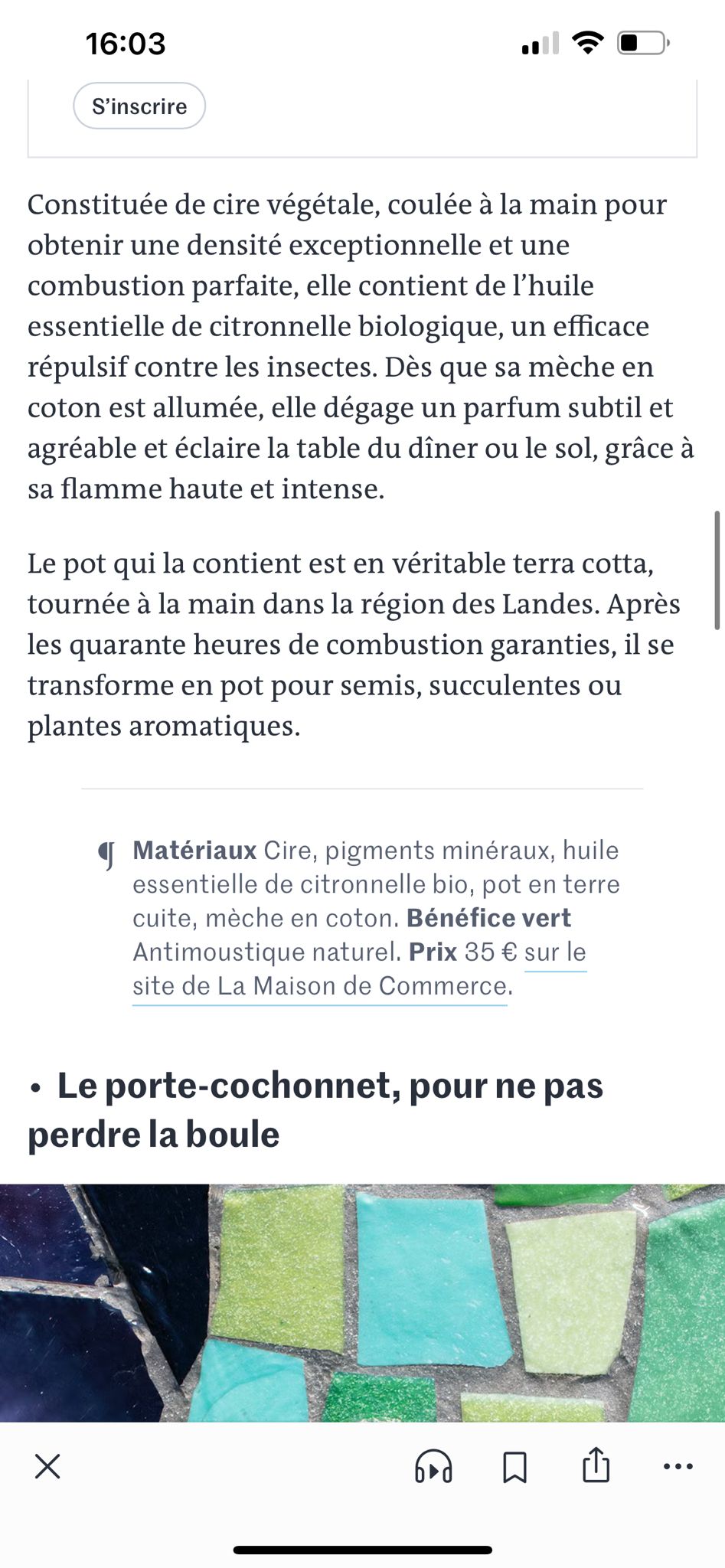Image resolution: width=725 pixels, height=1568 pixels.
Task: Listen to the article via headphones icon
Action: pos(433,1467)
